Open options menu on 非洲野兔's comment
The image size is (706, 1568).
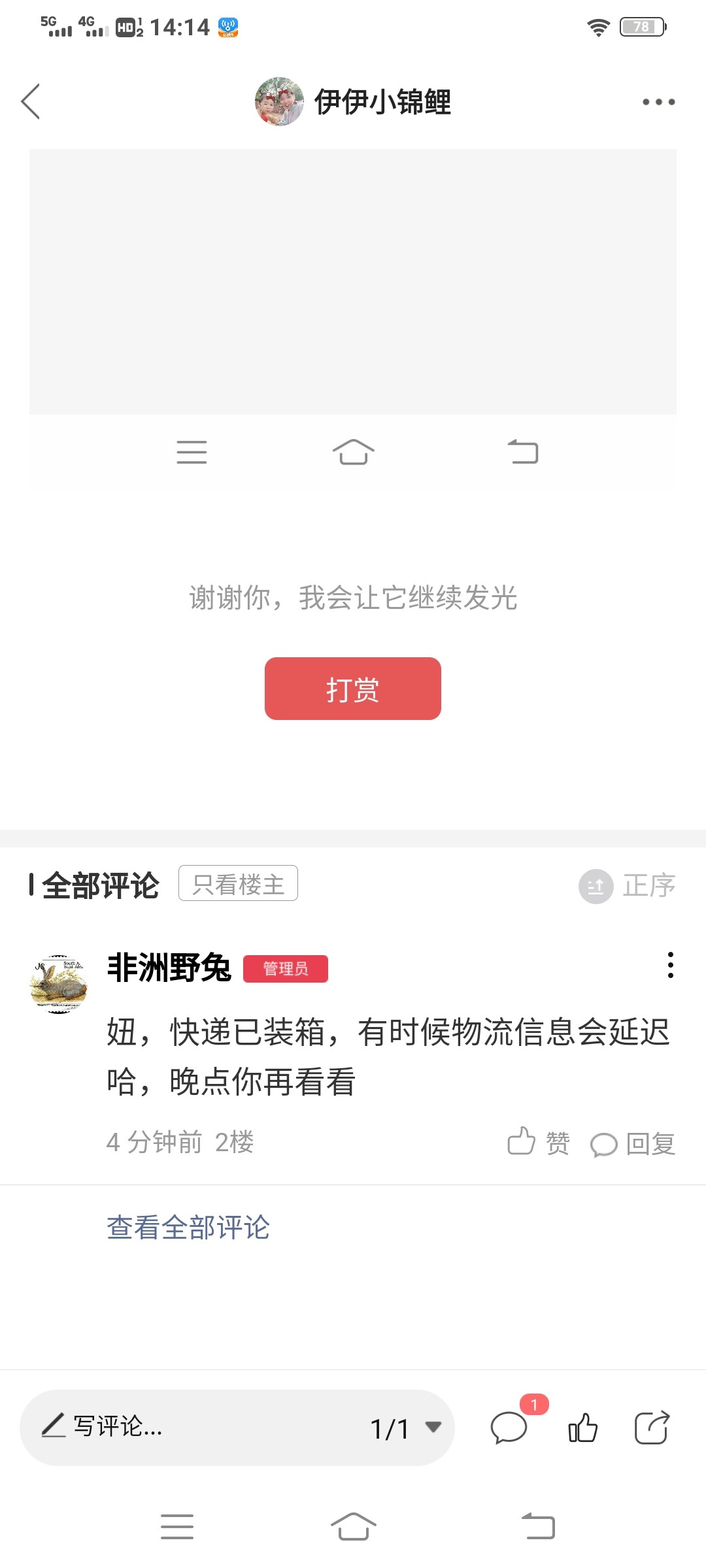click(x=670, y=965)
